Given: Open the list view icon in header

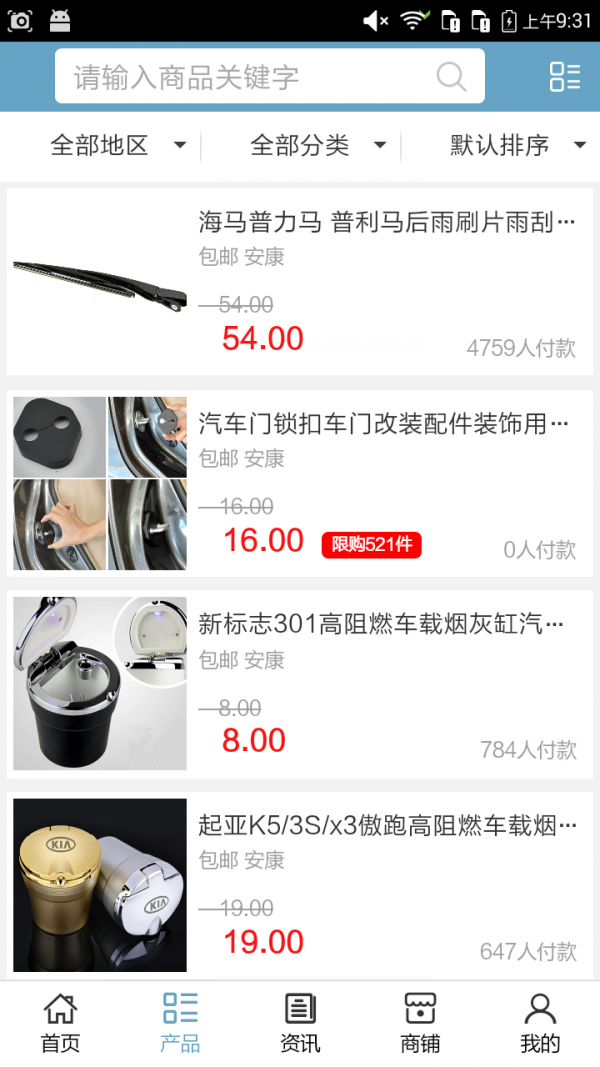Looking at the screenshot, I should tap(564, 77).
